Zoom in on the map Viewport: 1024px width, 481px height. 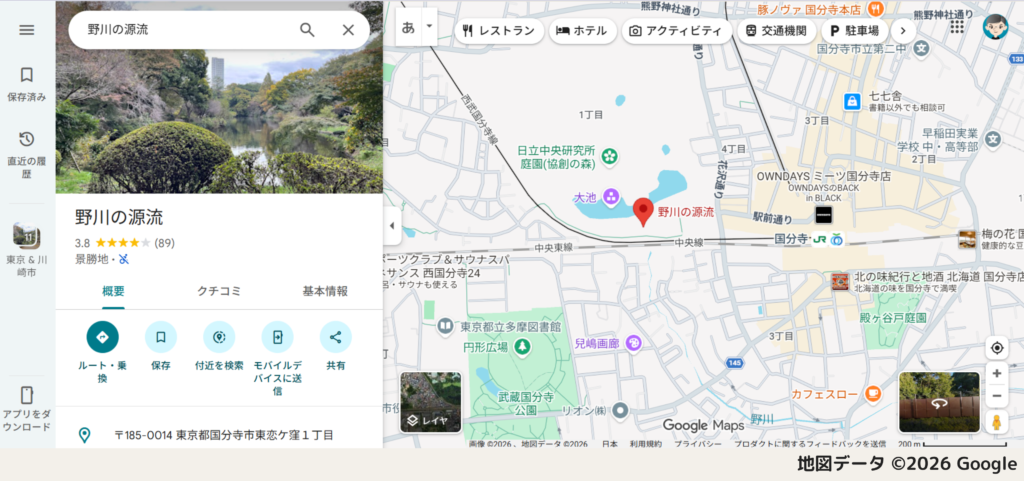pos(996,373)
